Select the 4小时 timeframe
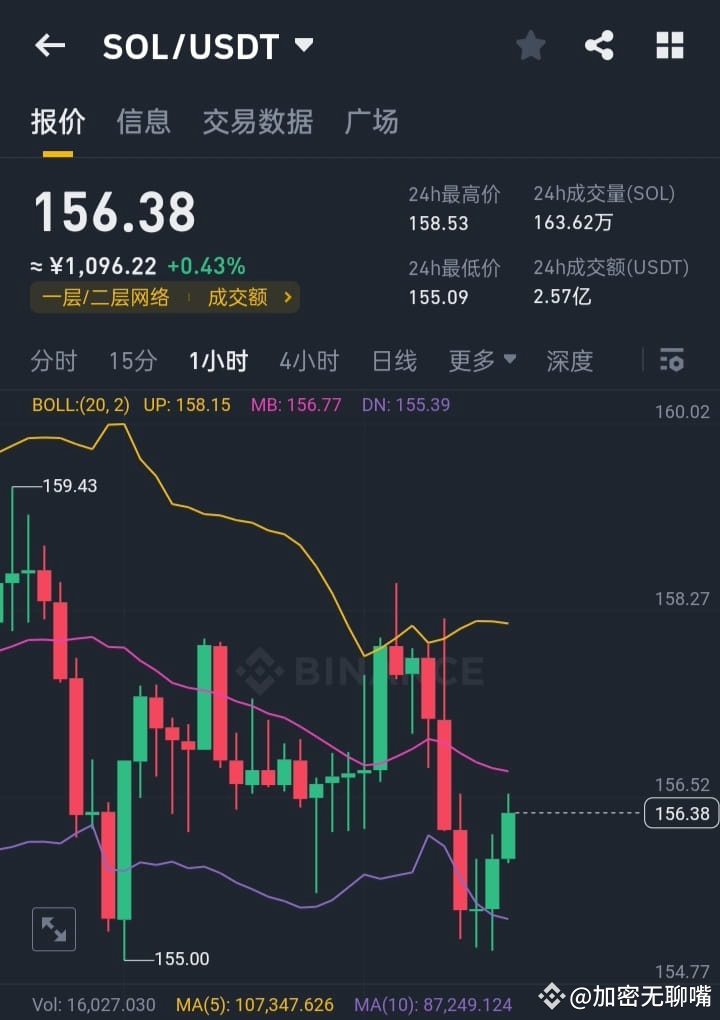Viewport: 720px width, 1020px height. point(308,361)
